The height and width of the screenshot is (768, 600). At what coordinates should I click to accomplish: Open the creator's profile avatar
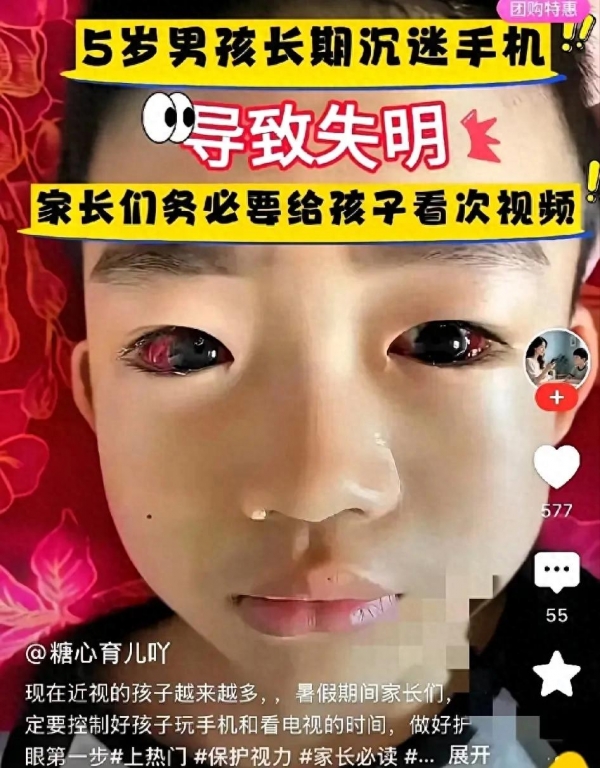click(556, 358)
